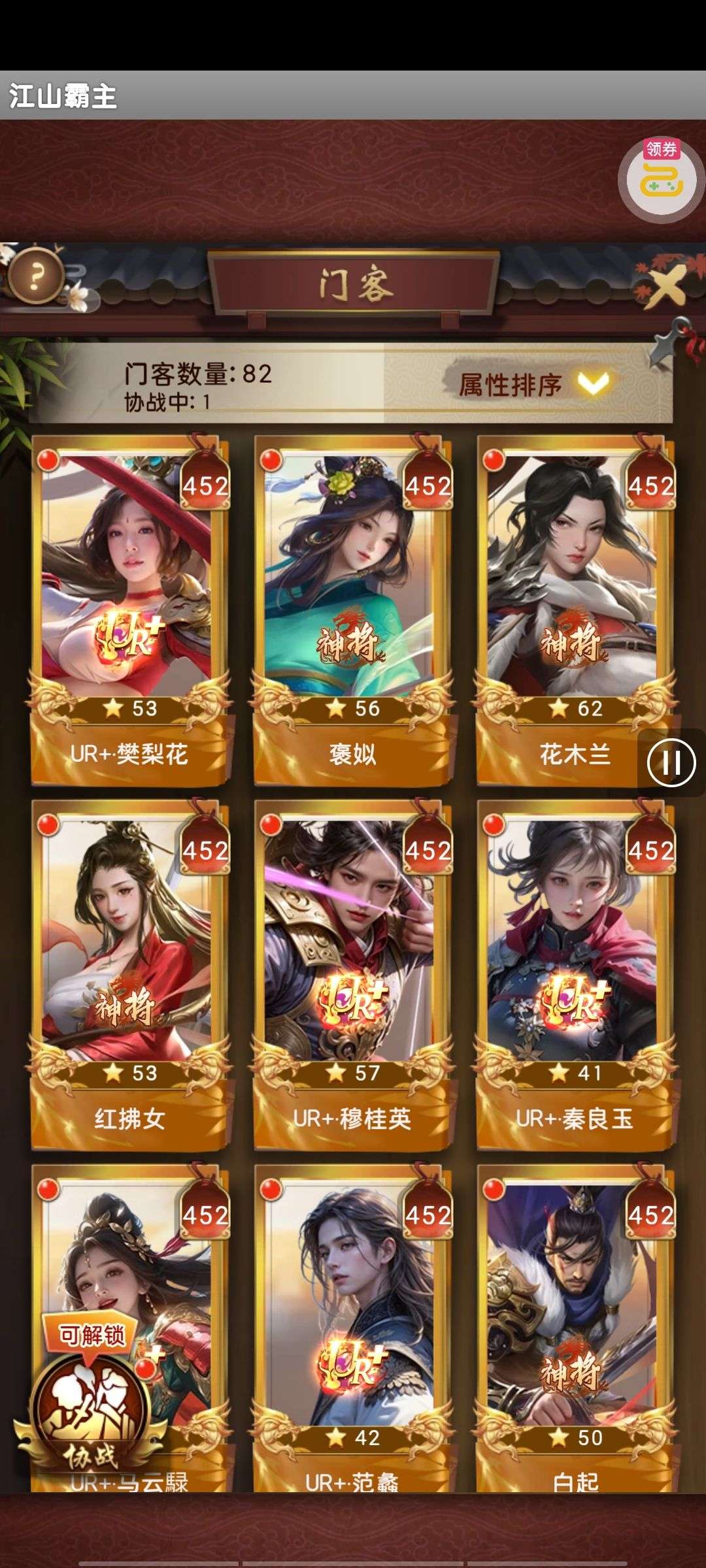
Task: Open the UR+·范蠡 card
Action: [352, 1333]
